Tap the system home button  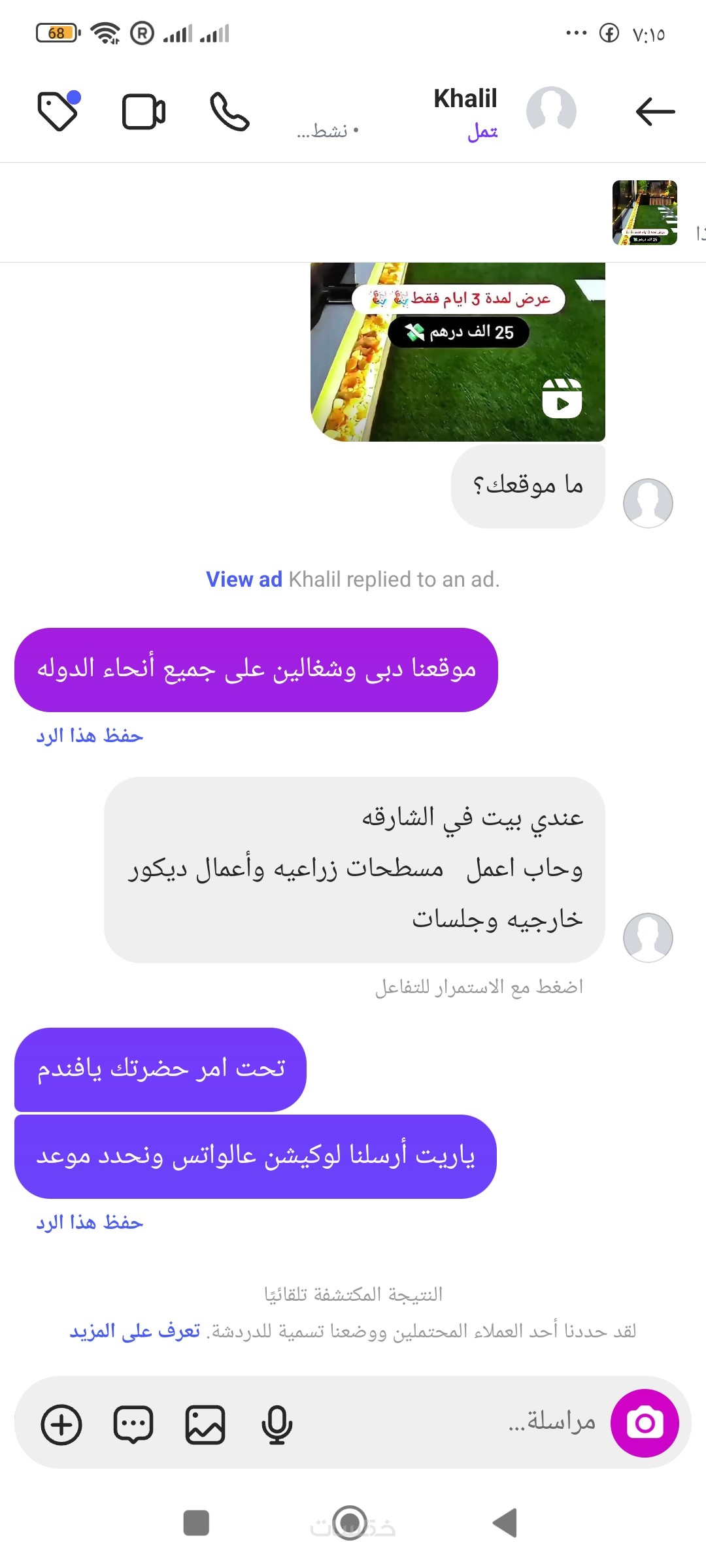[350, 1522]
